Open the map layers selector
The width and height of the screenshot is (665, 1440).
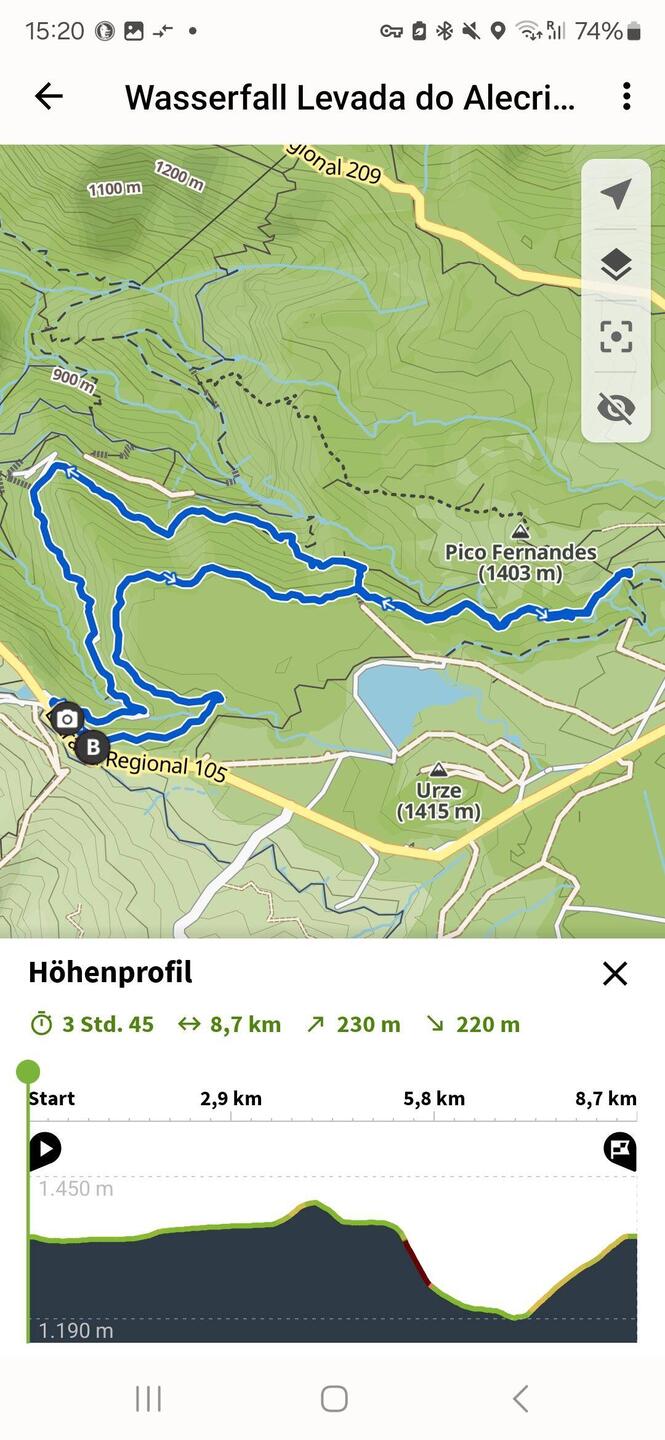point(616,265)
